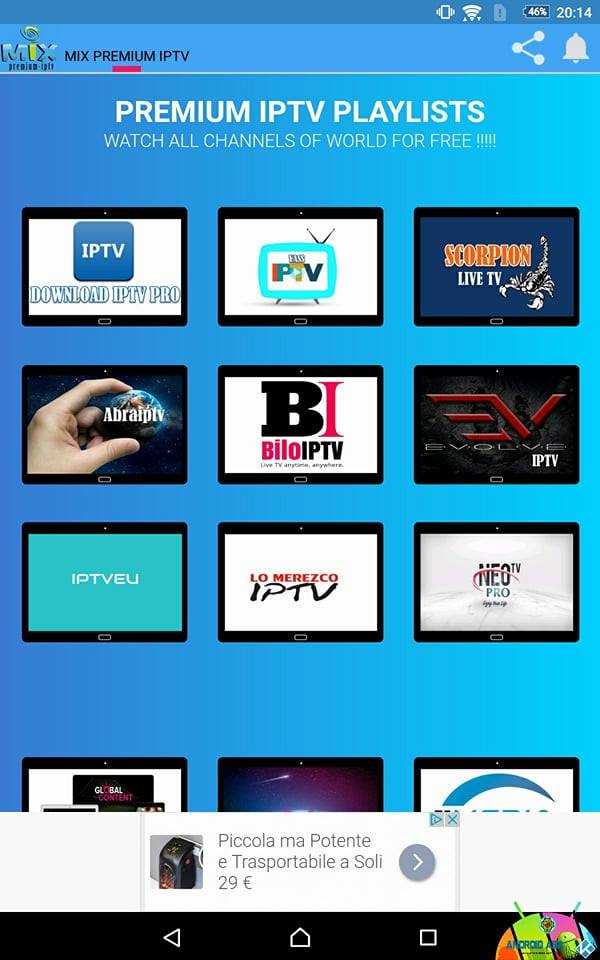The height and width of the screenshot is (960, 600).
Task: Open the Scorpion Live TV playlist
Action: (497, 266)
